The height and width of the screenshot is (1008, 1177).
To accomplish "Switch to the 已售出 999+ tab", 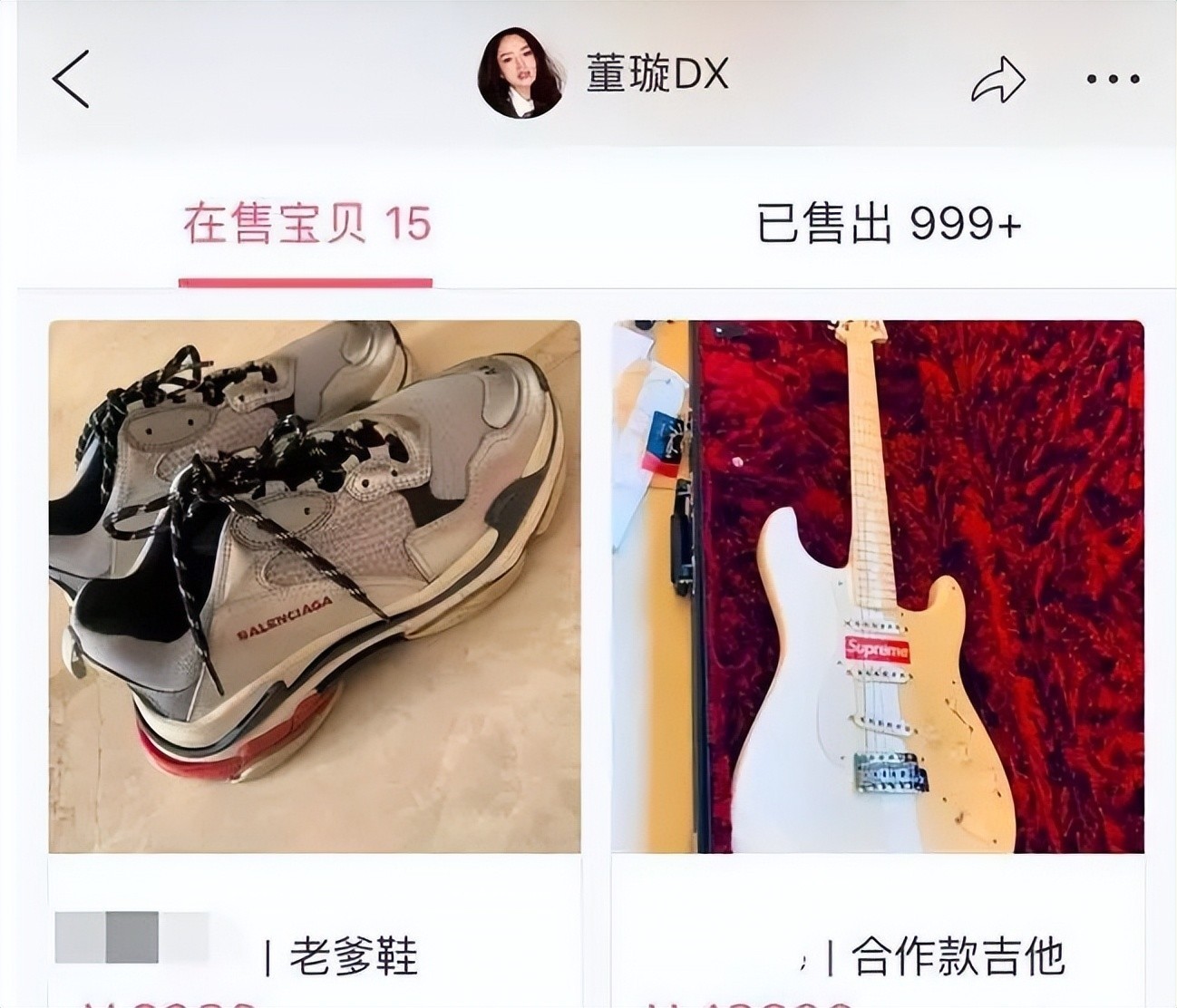I will (889, 225).
